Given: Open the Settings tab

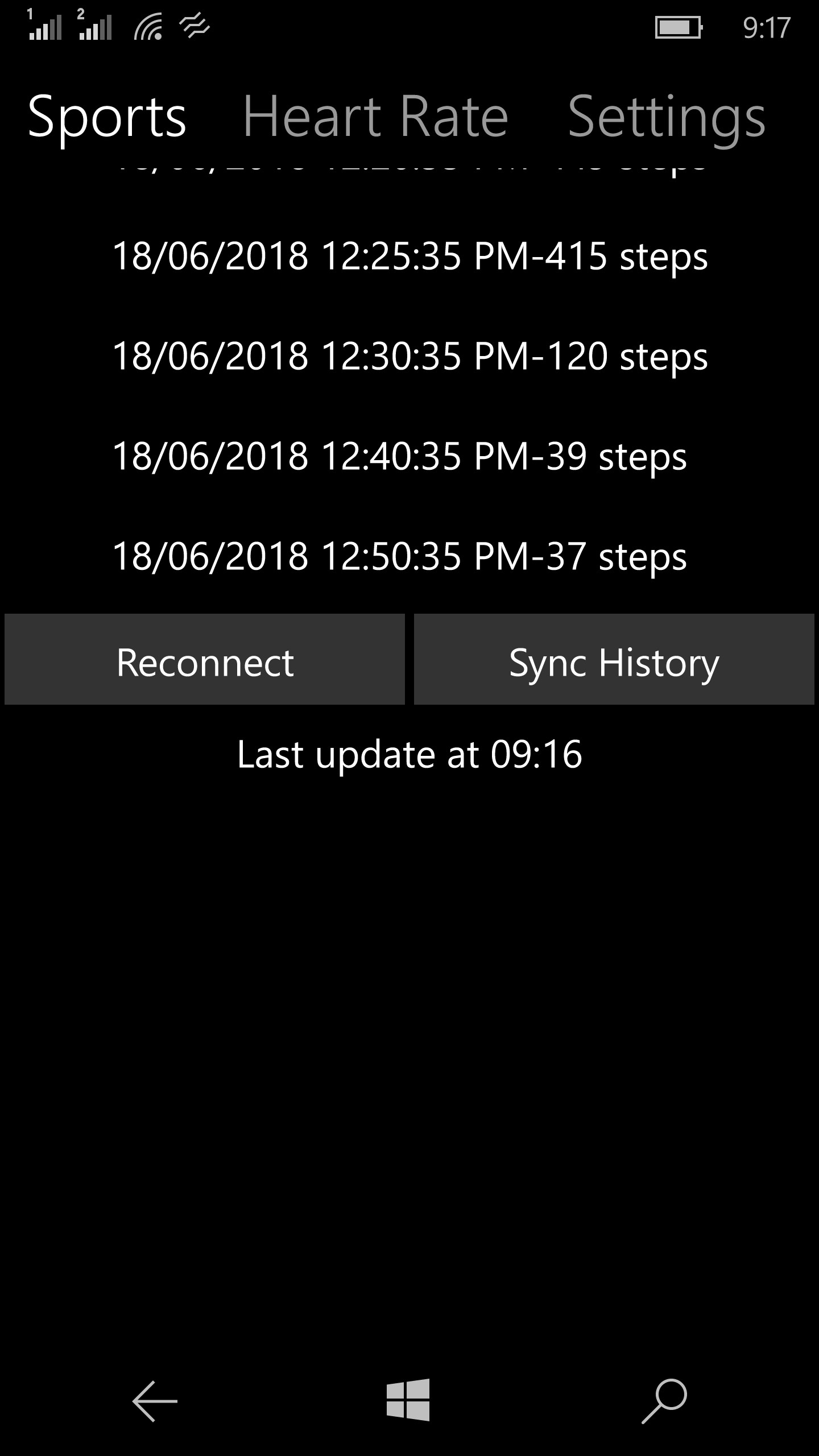Looking at the screenshot, I should tap(667, 117).
